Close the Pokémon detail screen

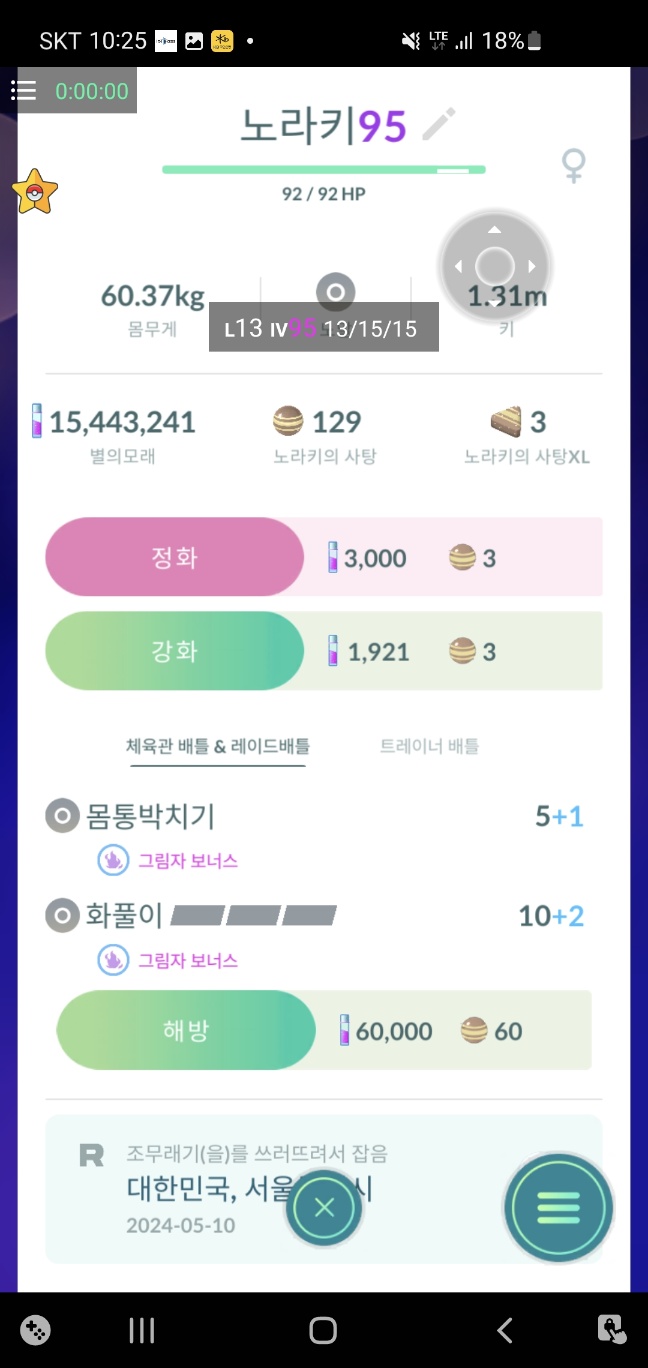point(324,1207)
